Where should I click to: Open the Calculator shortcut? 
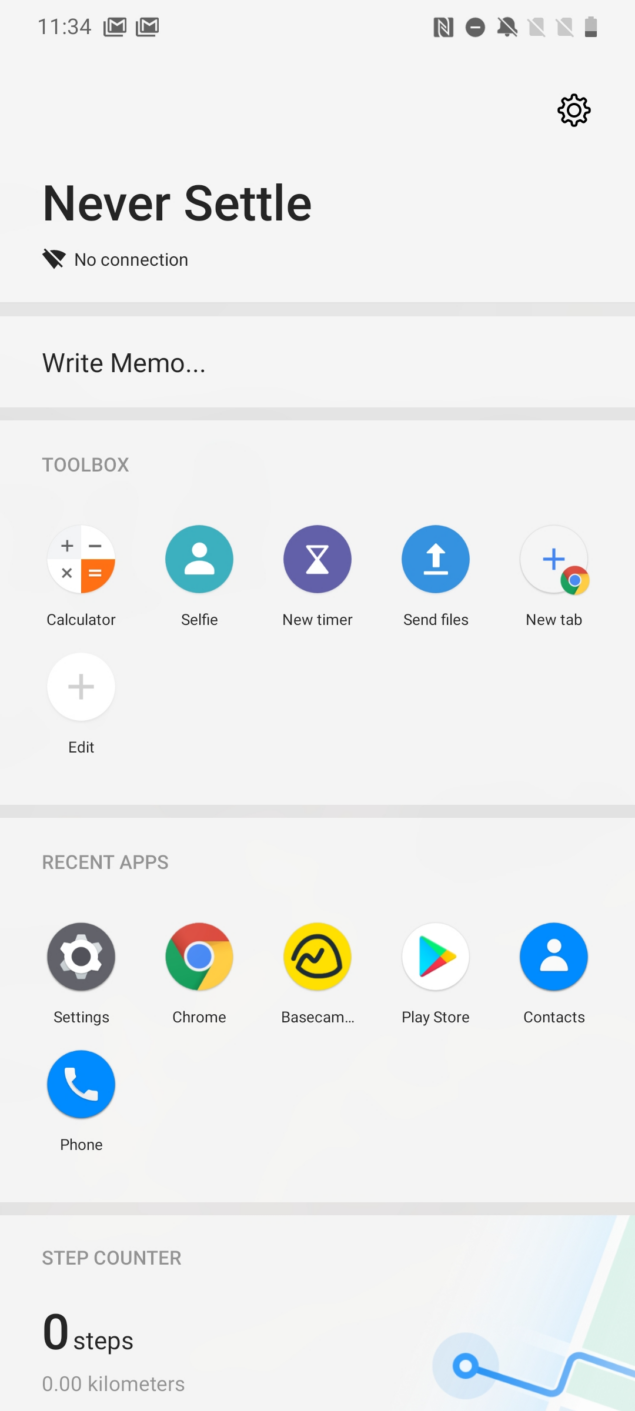pos(81,560)
